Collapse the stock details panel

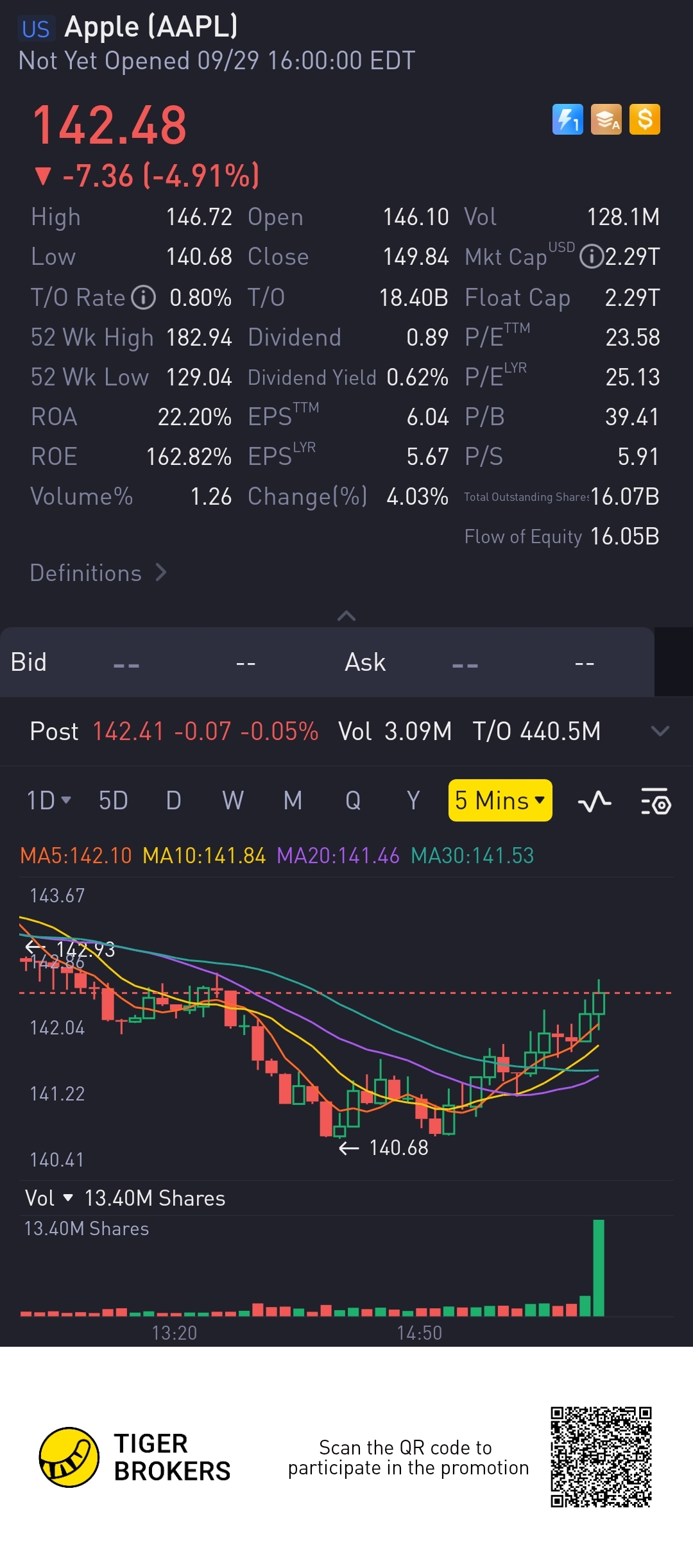[346, 616]
